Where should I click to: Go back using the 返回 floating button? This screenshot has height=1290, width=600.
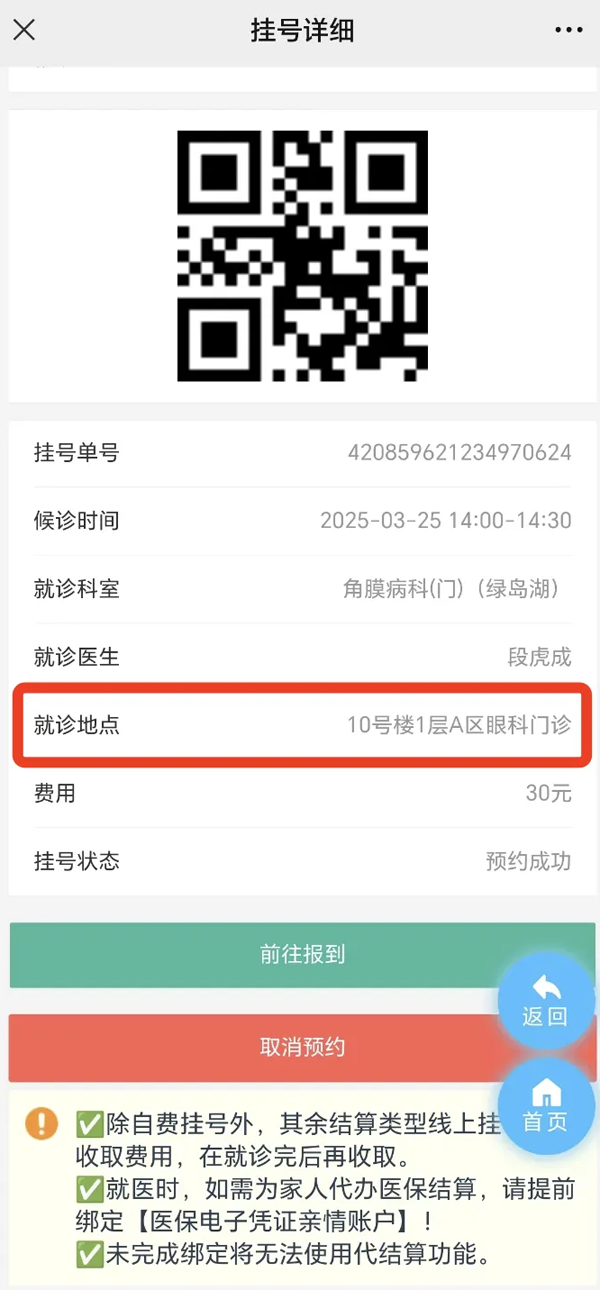(546, 1001)
